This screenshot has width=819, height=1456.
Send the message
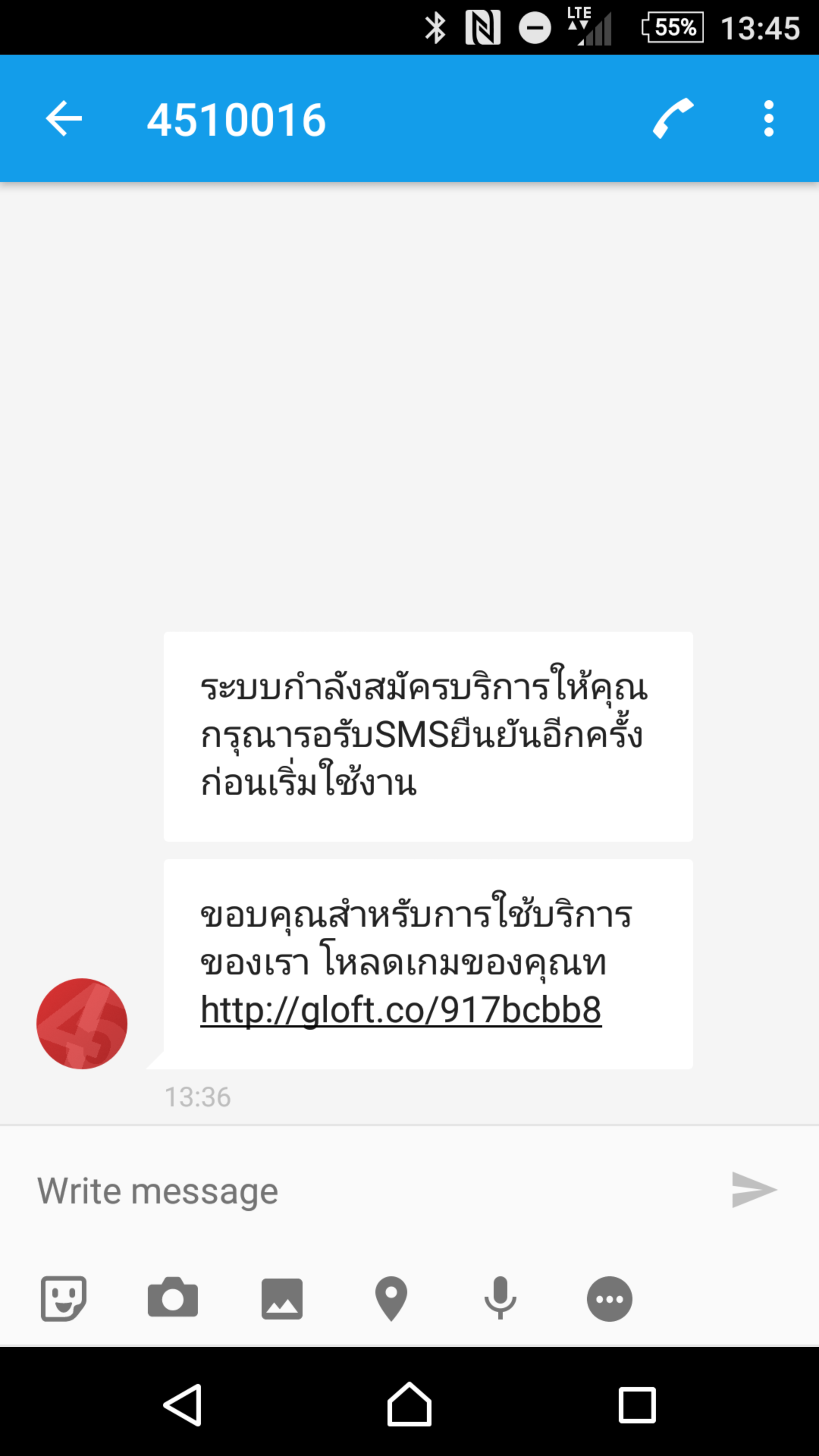click(754, 1190)
